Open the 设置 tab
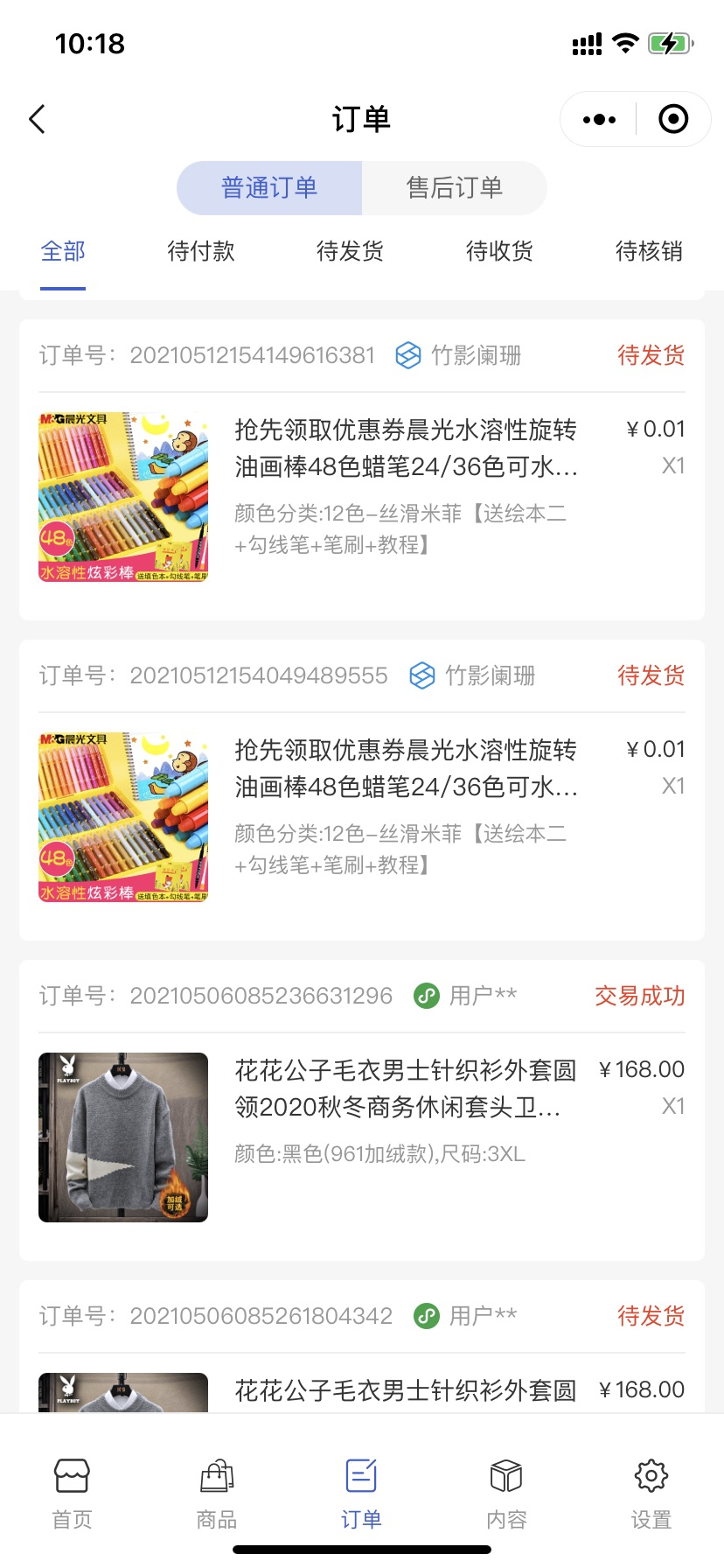This screenshot has height=1568, width=724. tap(651, 1493)
